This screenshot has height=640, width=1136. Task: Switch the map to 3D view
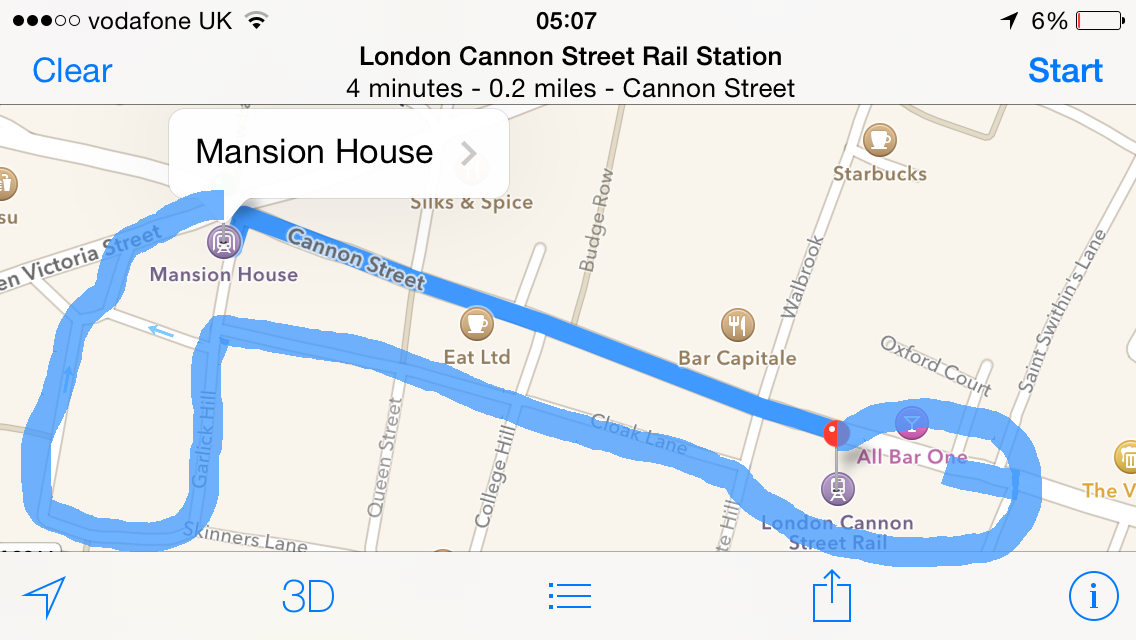point(308,598)
